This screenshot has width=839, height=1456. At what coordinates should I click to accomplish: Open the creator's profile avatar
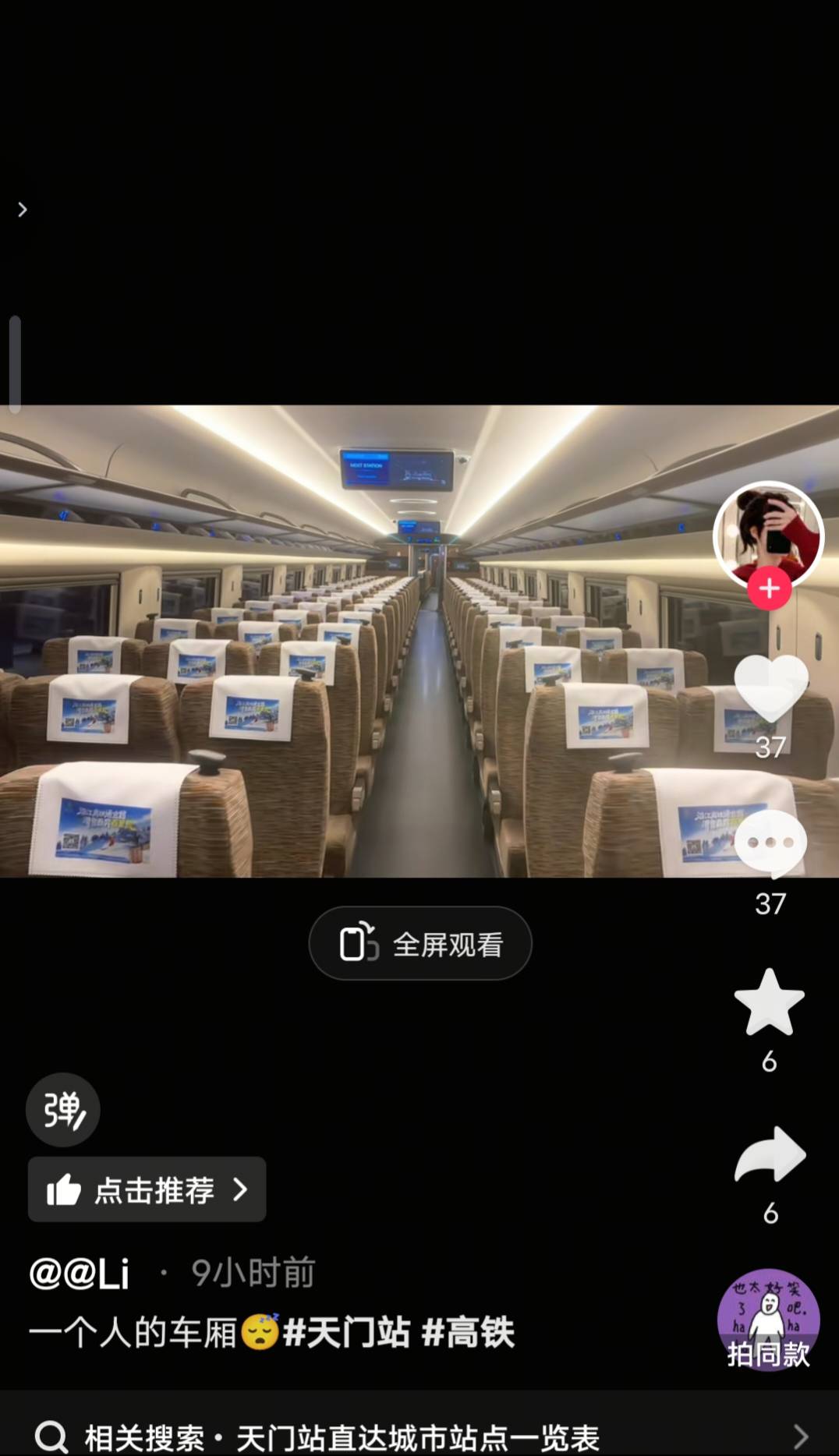point(769,534)
